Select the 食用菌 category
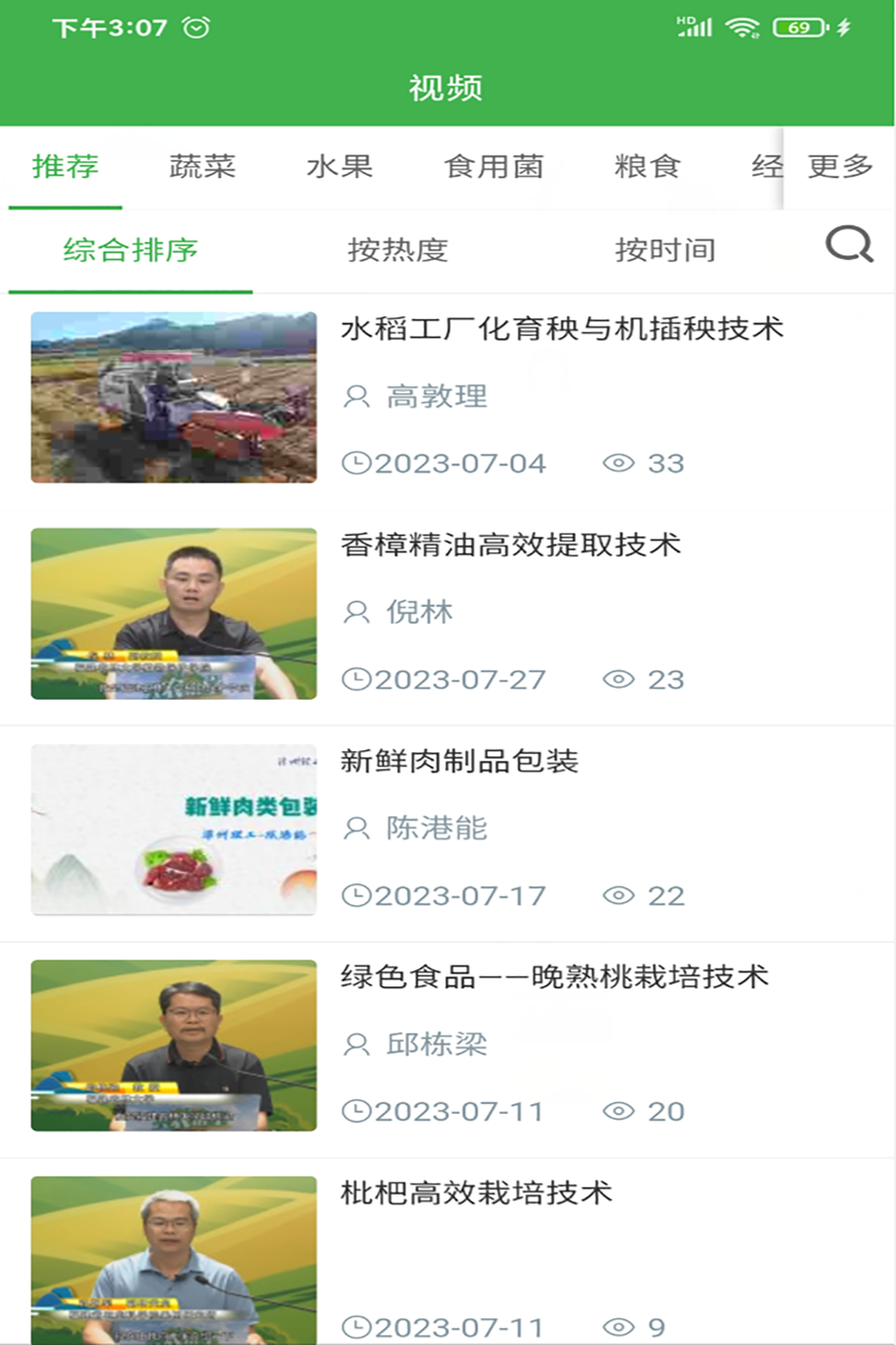 coord(492,166)
